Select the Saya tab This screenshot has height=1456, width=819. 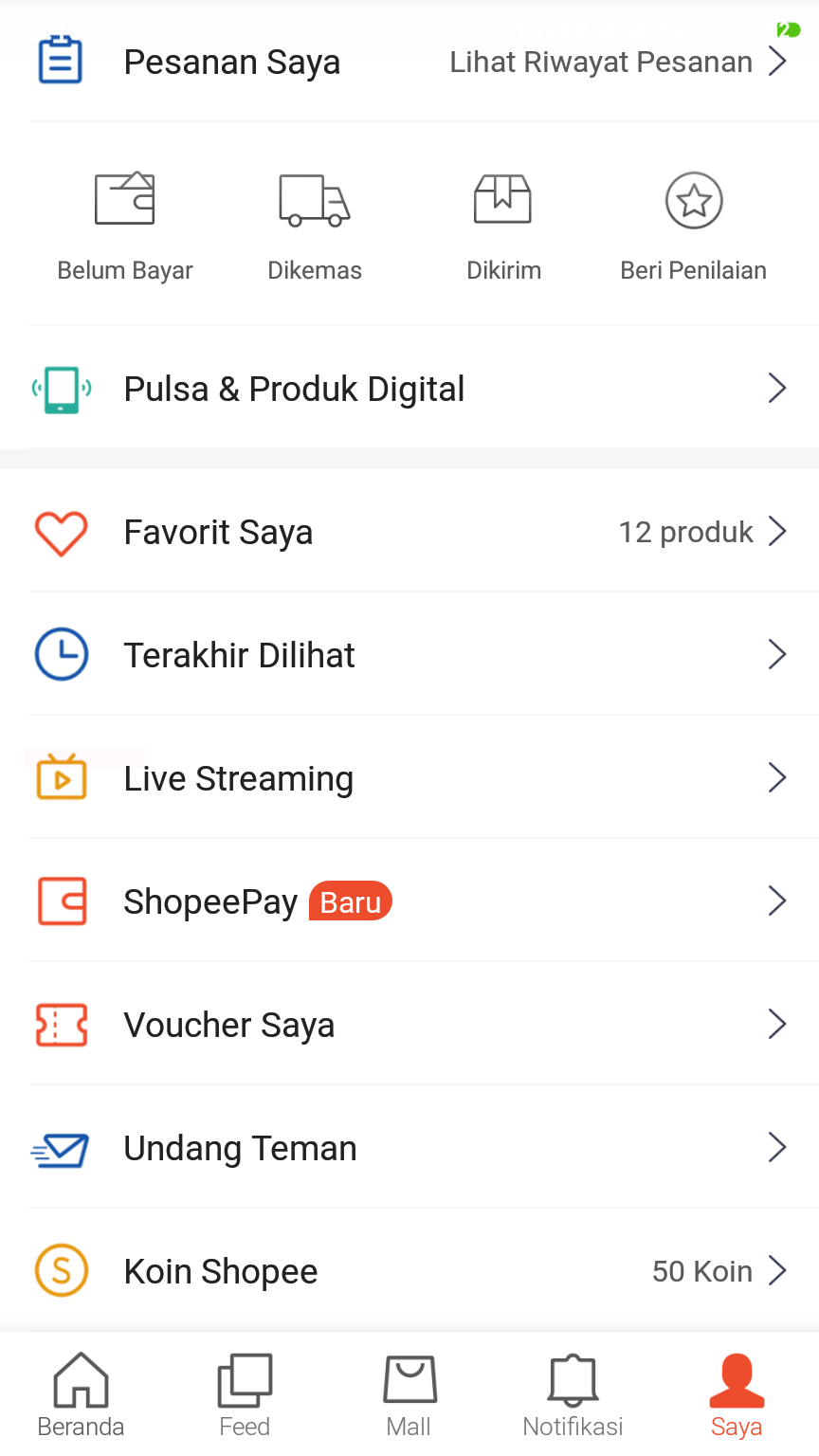(x=737, y=1395)
